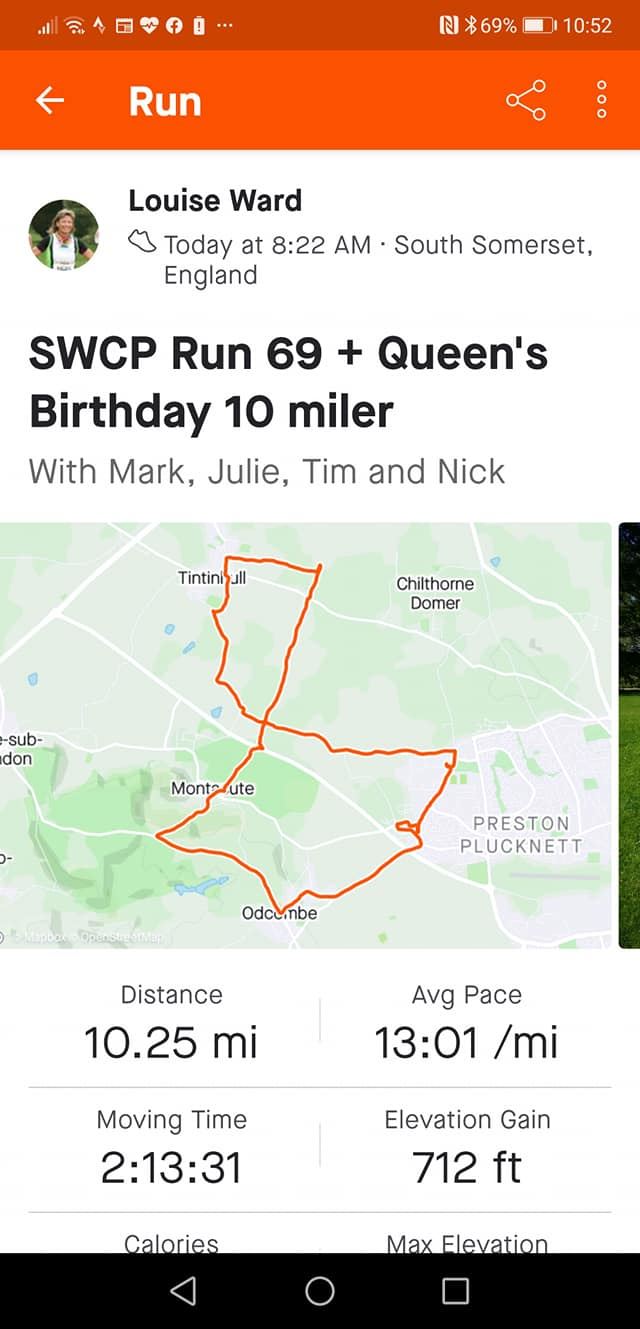Screen dimensions: 640x1329
Task: Go back using the arrow in the Run header
Action: [x=50, y=100]
